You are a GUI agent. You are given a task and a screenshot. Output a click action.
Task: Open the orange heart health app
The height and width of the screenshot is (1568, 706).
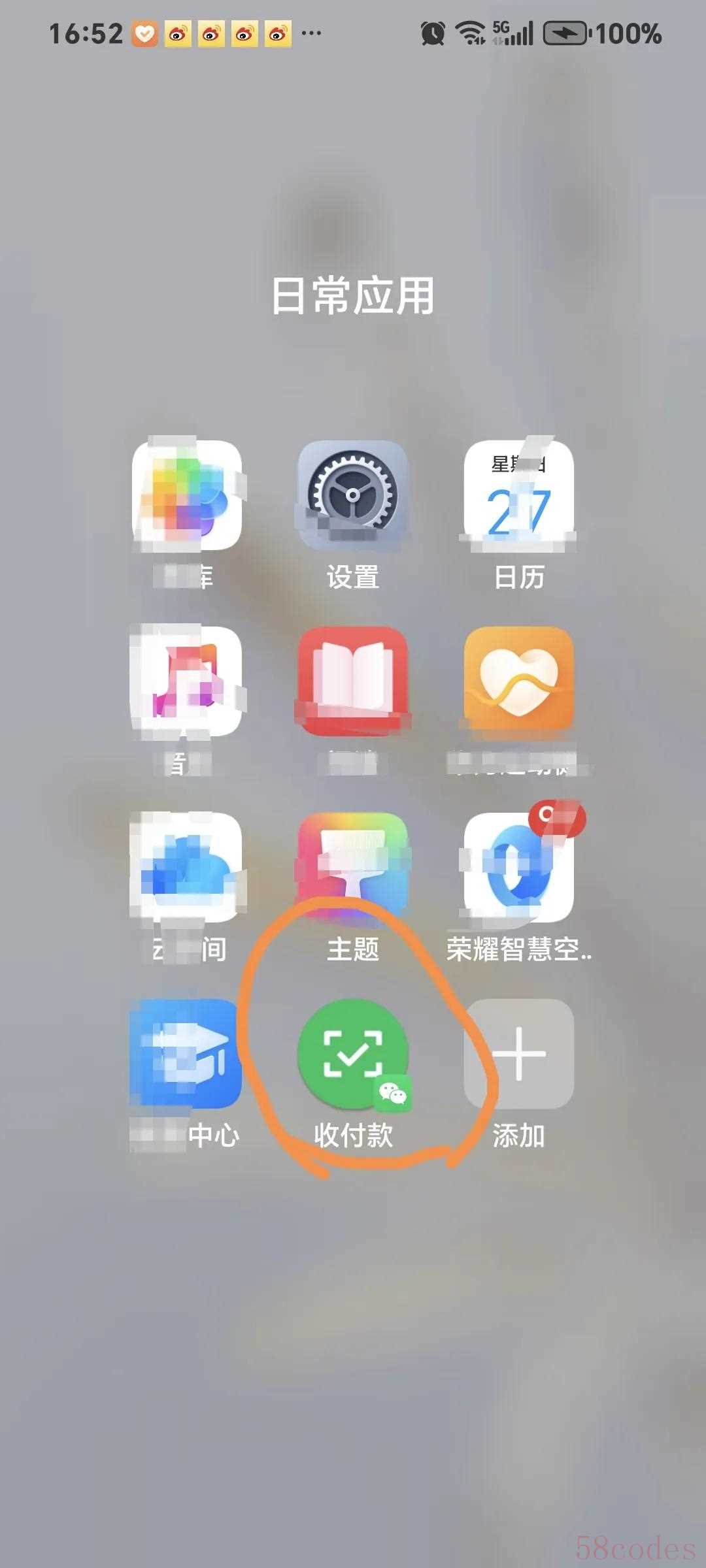point(519,681)
